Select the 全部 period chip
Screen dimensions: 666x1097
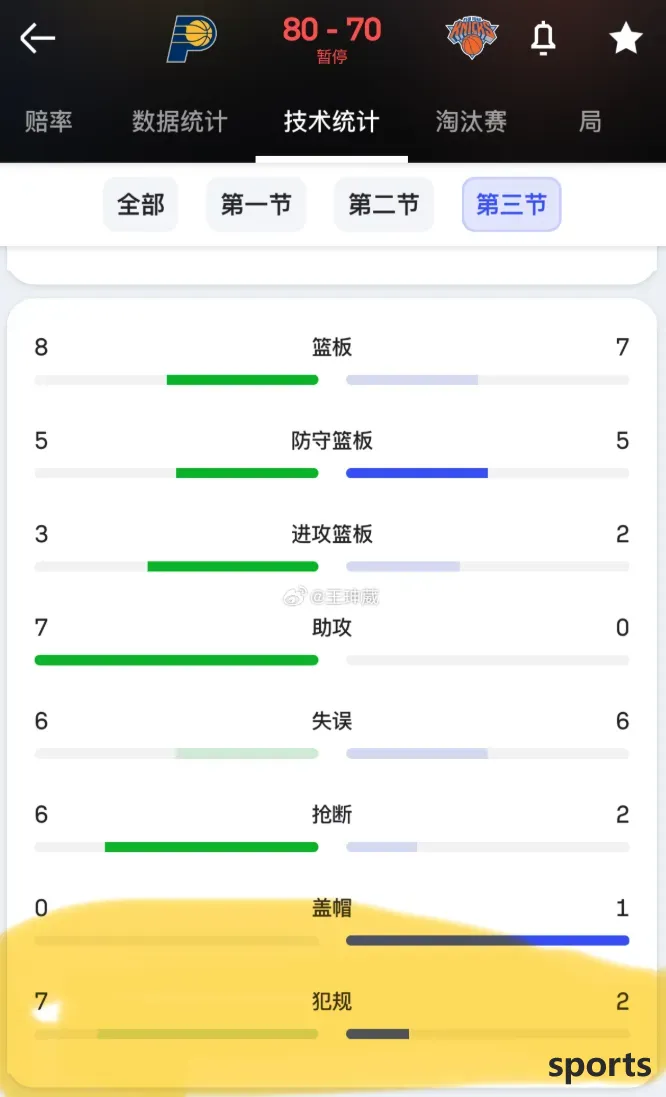pyautogui.click(x=141, y=204)
